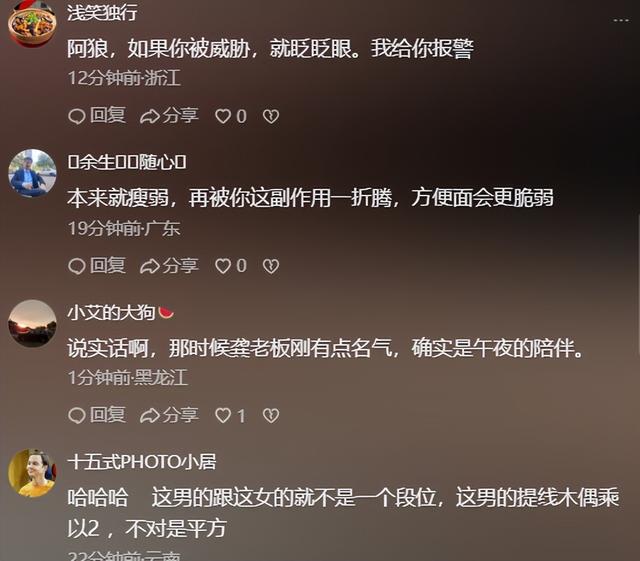Share the 方便面会更脆弱 comment
The height and width of the screenshot is (561, 640).
click(169, 265)
